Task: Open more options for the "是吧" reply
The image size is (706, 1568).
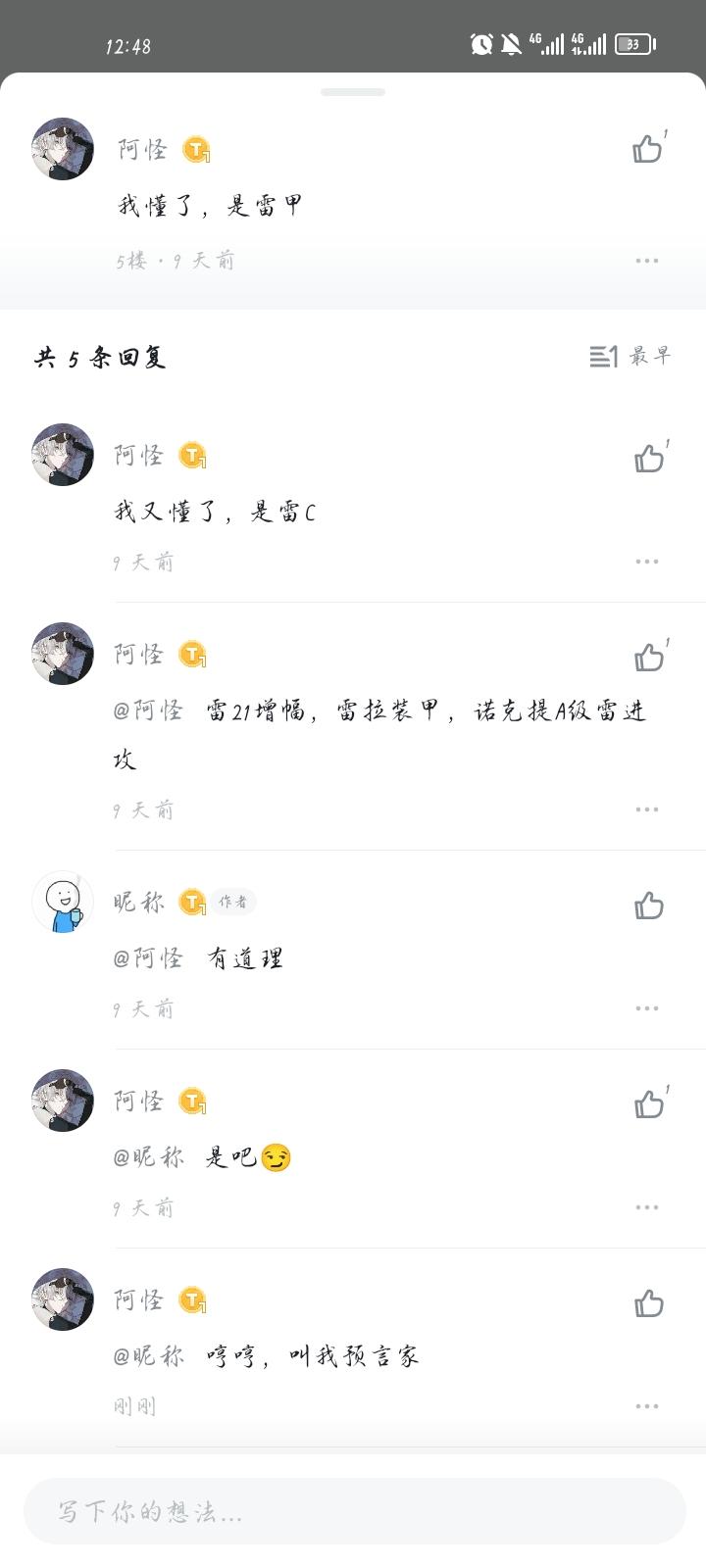Action: coord(646,1207)
